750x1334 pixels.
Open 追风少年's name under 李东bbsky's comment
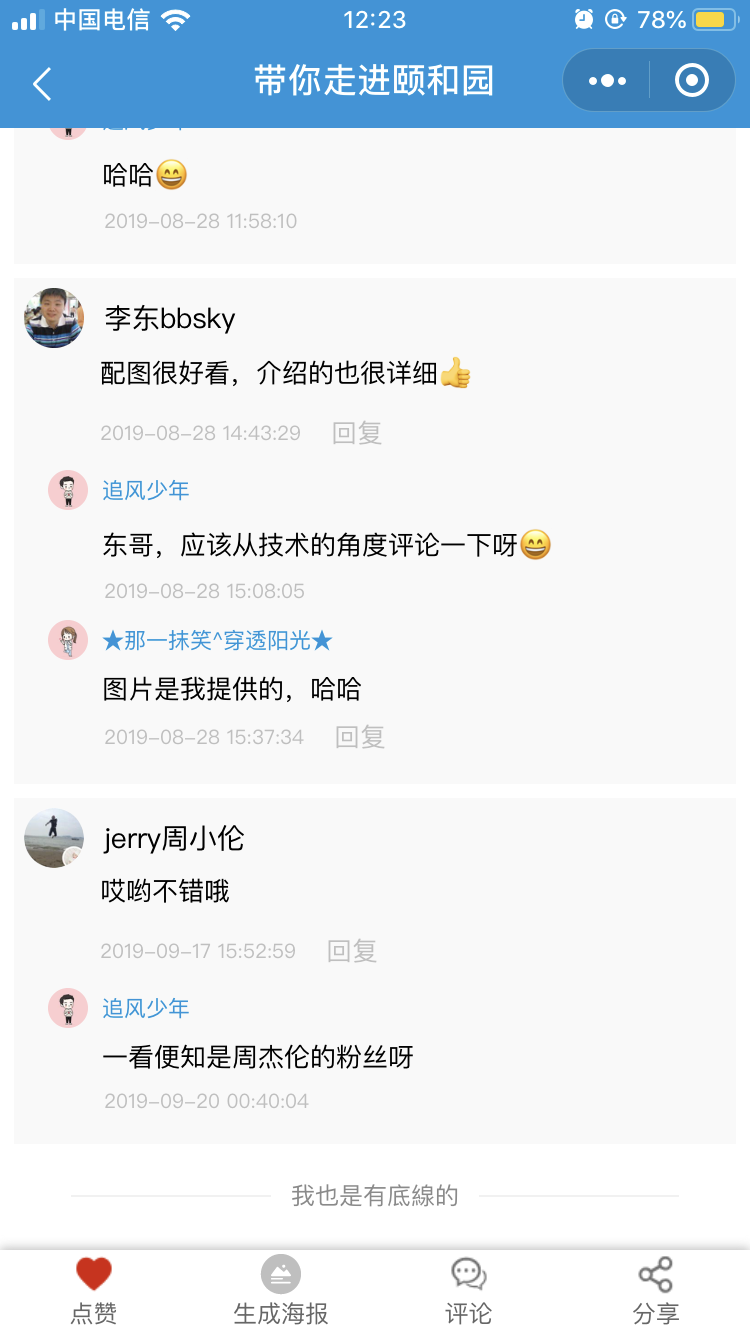point(146,490)
